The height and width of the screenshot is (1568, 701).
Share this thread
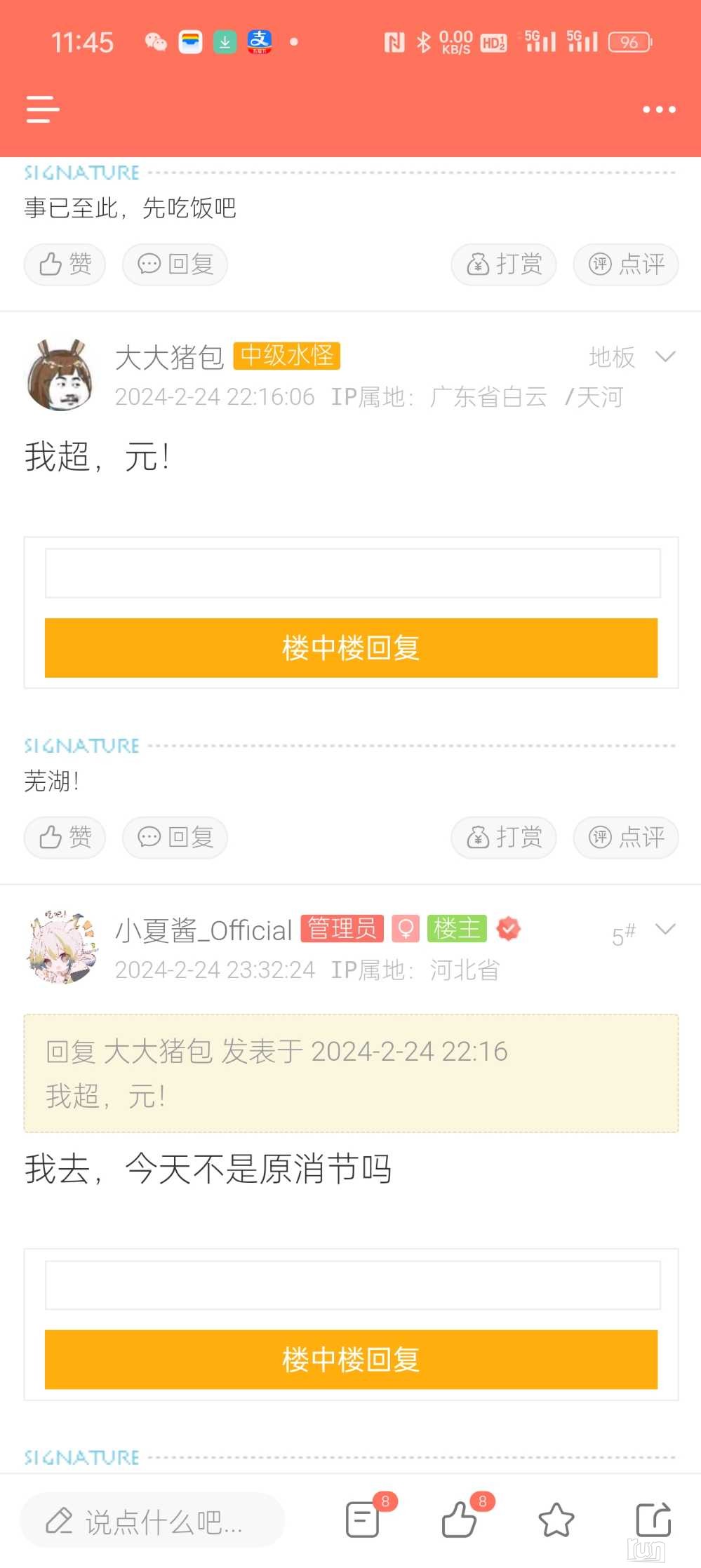(653, 1520)
